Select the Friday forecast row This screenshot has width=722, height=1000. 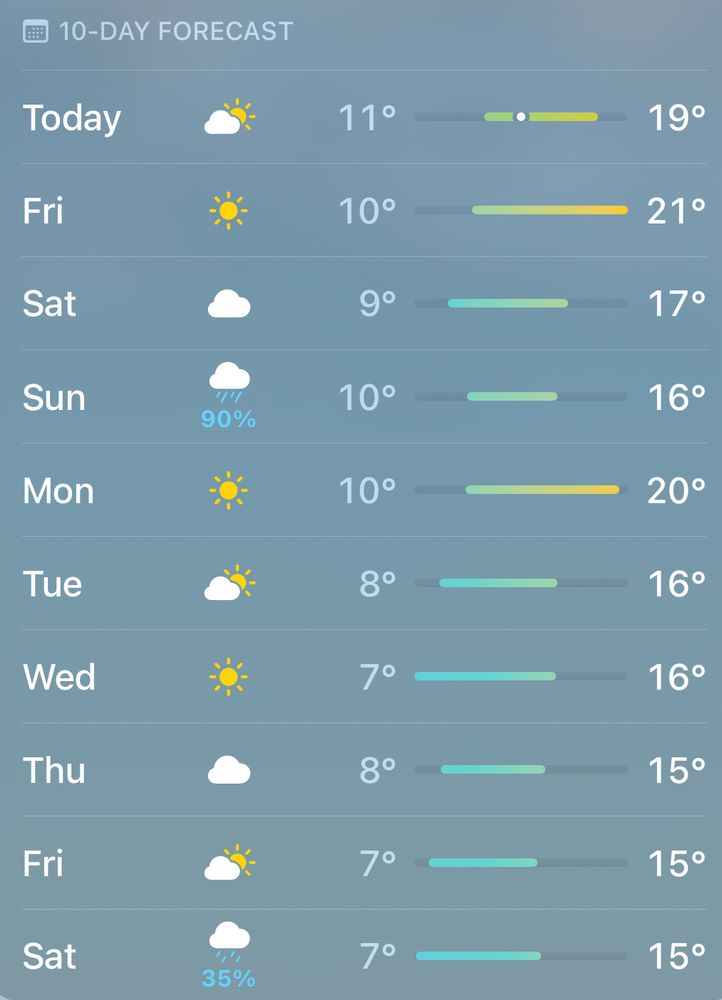(x=360, y=209)
